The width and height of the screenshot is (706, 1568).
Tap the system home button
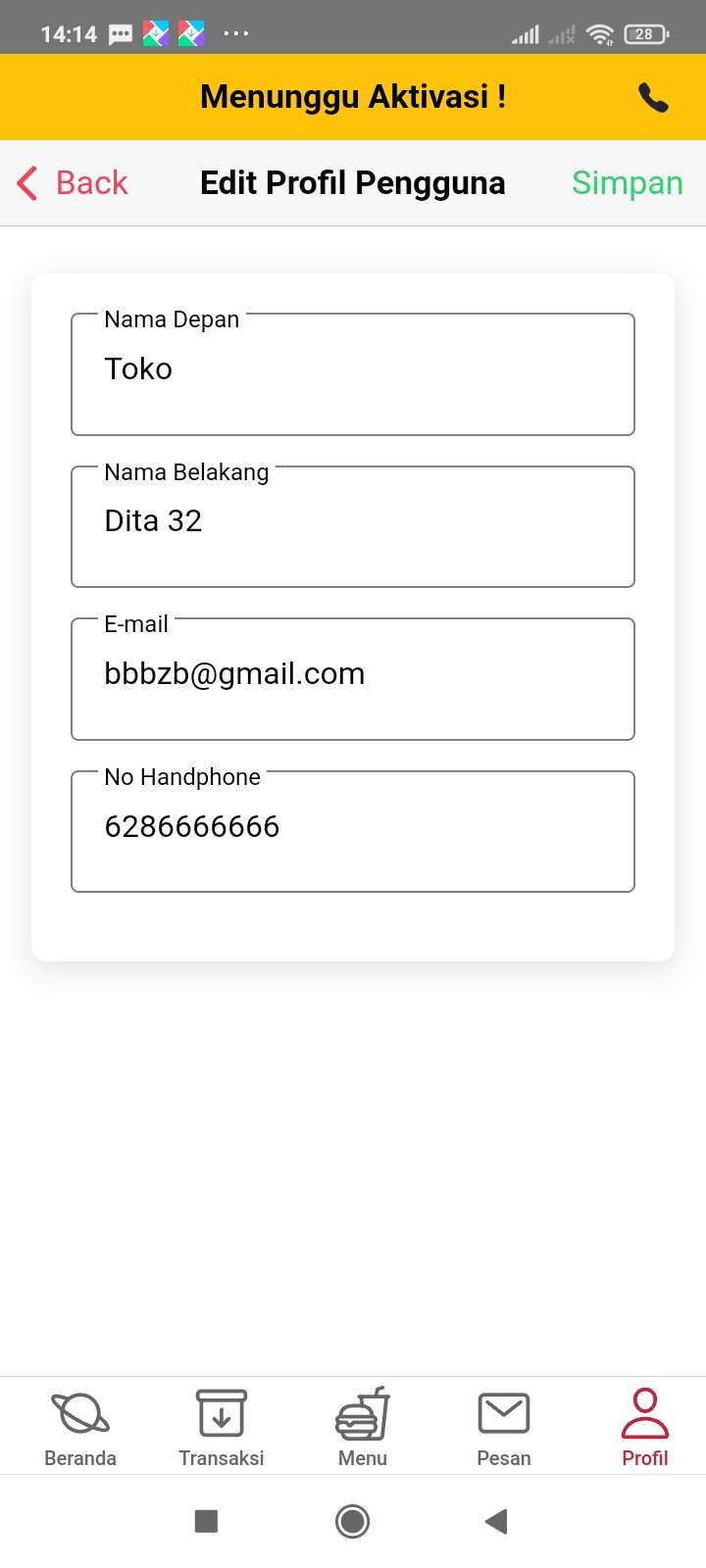[352, 1521]
